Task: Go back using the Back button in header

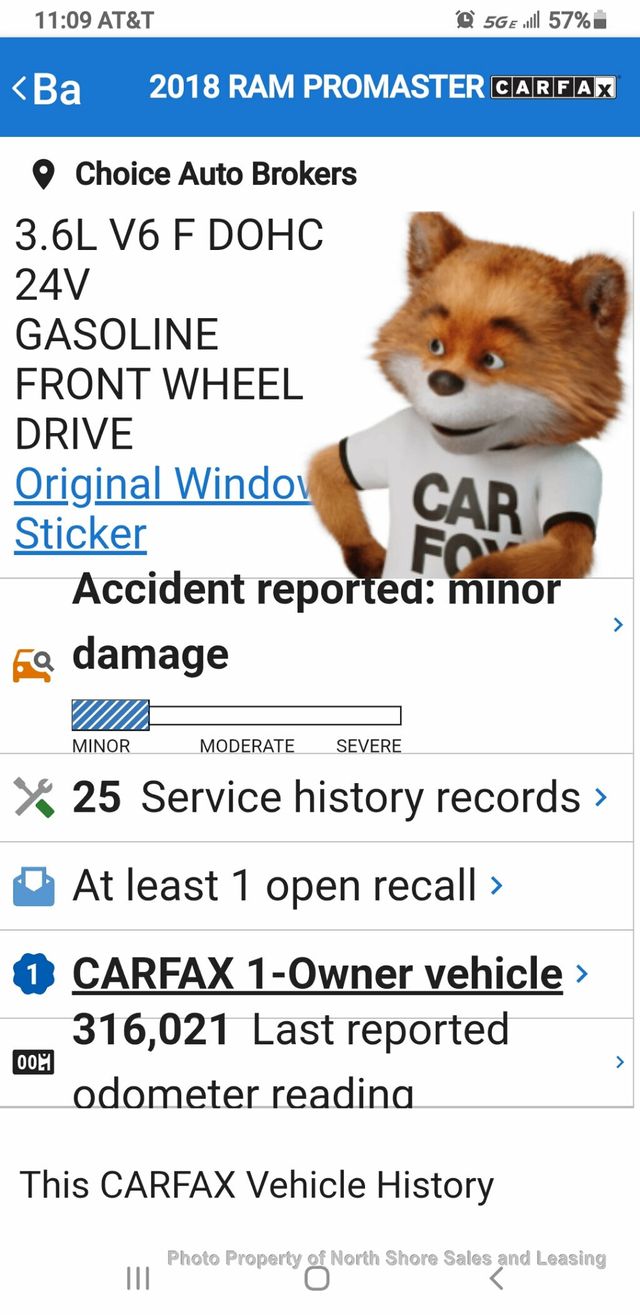Action: click(x=45, y=88)
